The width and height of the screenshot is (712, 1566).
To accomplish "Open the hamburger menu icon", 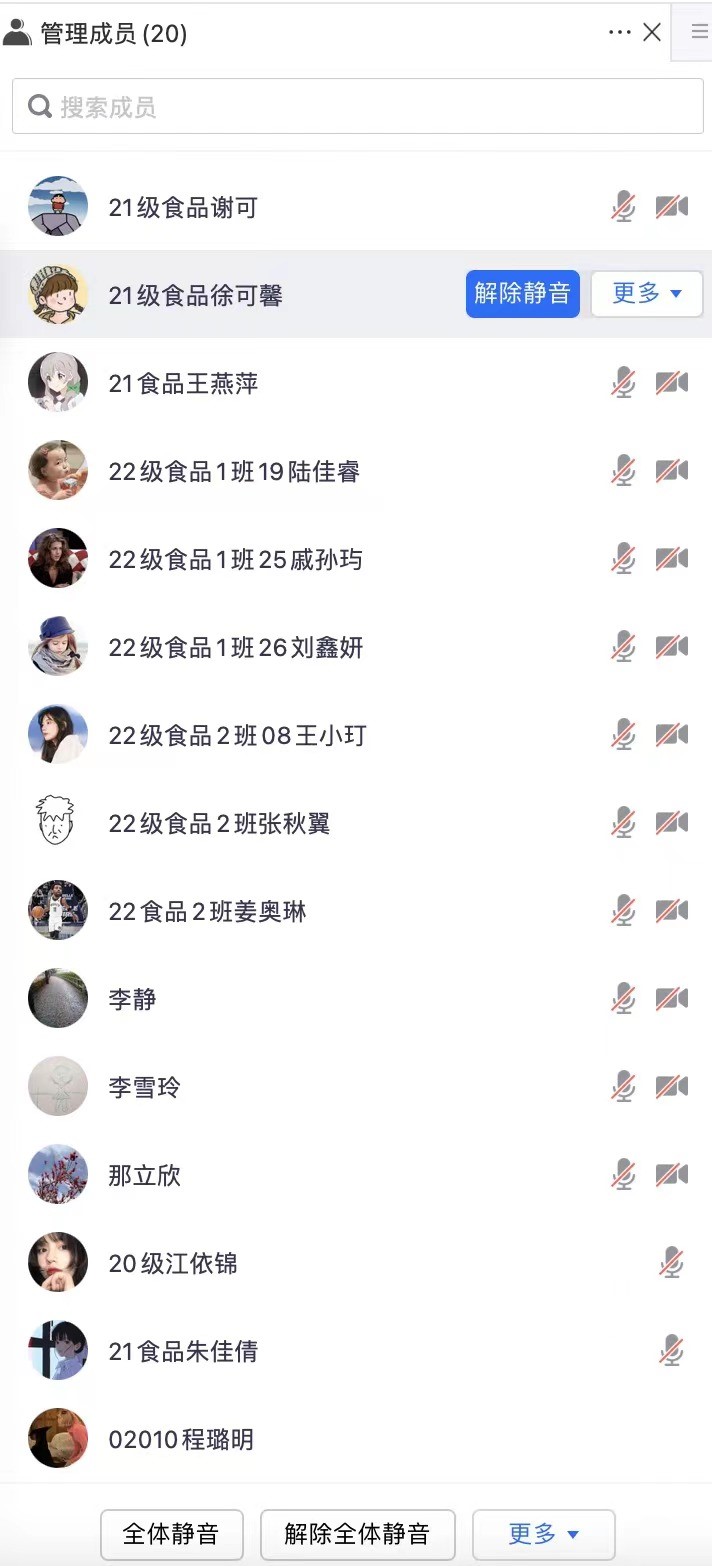I will [x=699, y=32].
